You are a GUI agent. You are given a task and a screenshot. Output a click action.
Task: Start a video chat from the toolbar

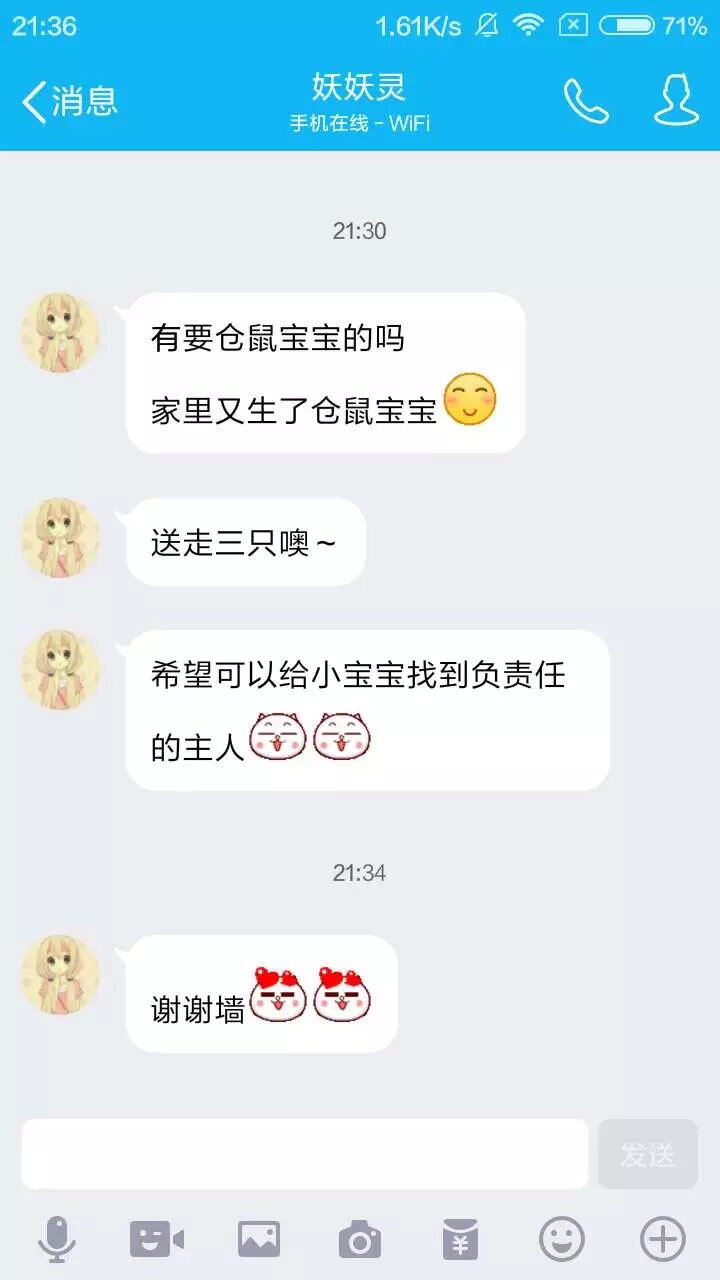[x=157, y=1240]
